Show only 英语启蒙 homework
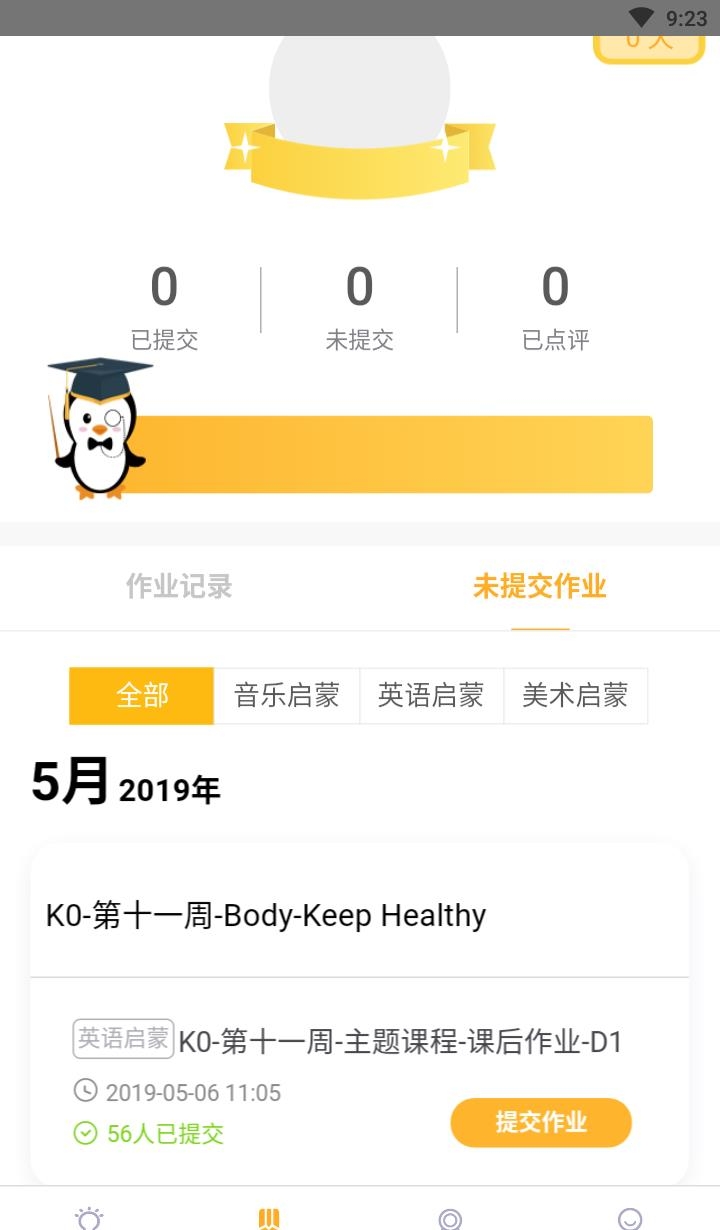 pyautogui.click(x=431, y=695)
